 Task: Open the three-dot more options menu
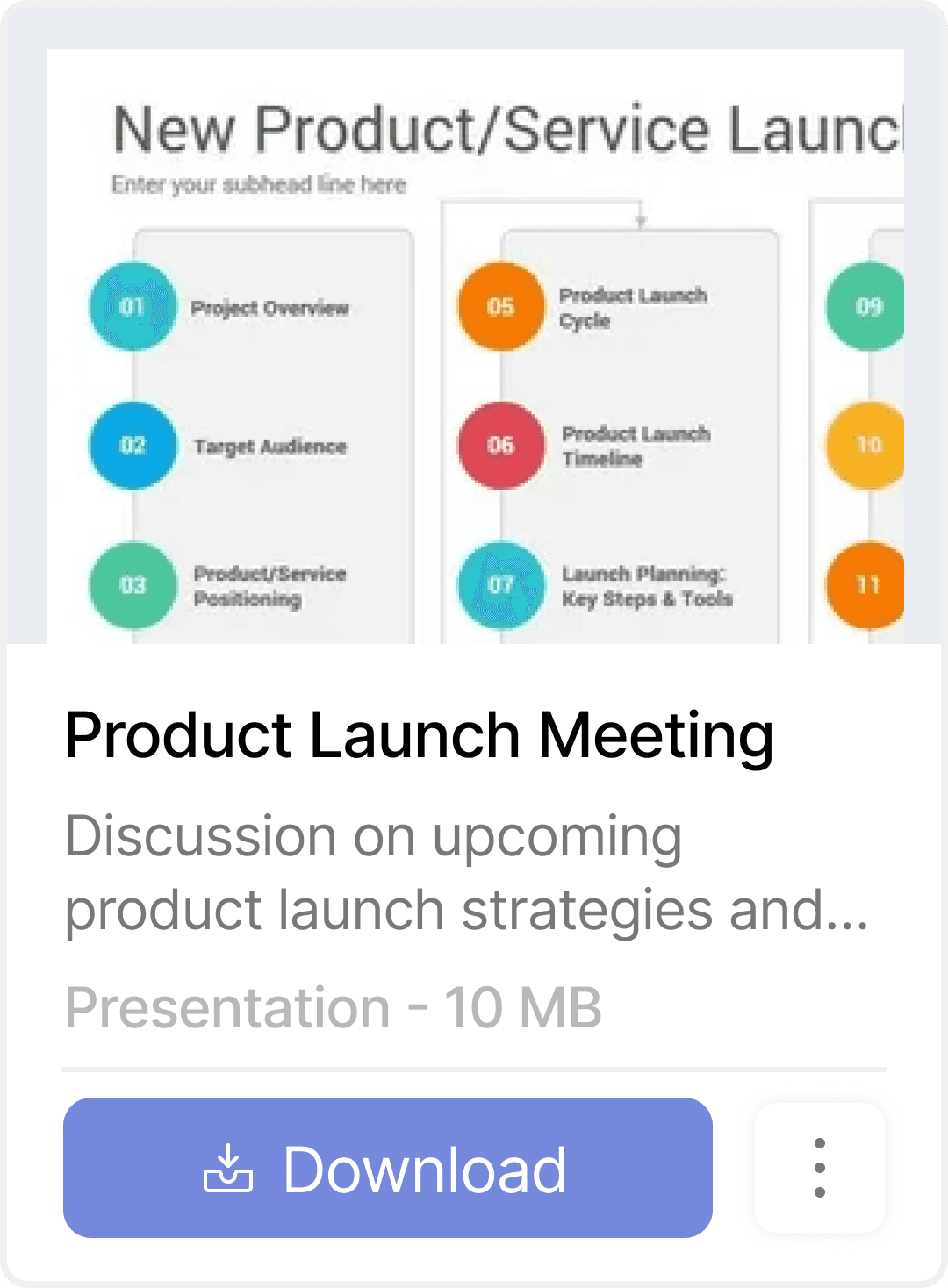click(819, 1168)
